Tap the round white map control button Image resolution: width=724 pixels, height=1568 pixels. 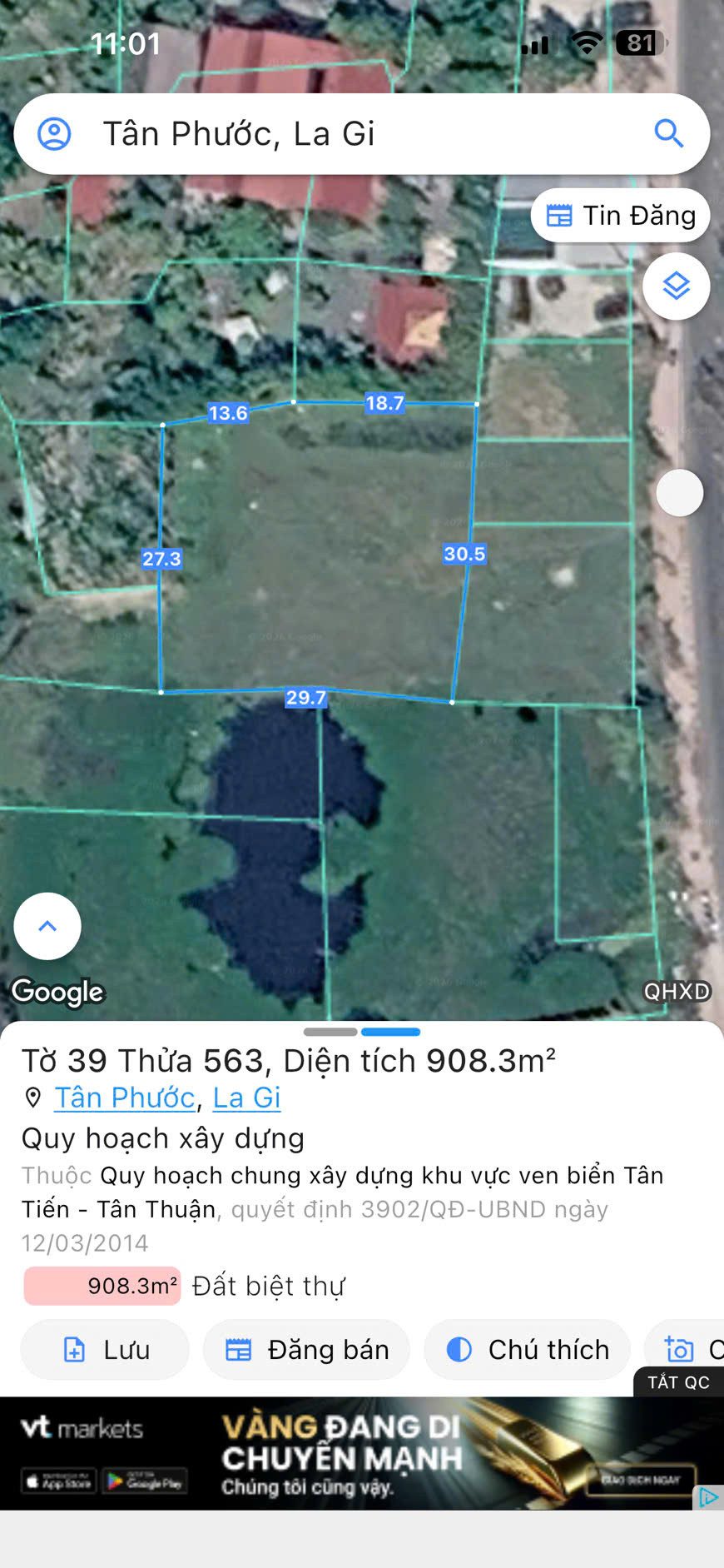(680, 493)
